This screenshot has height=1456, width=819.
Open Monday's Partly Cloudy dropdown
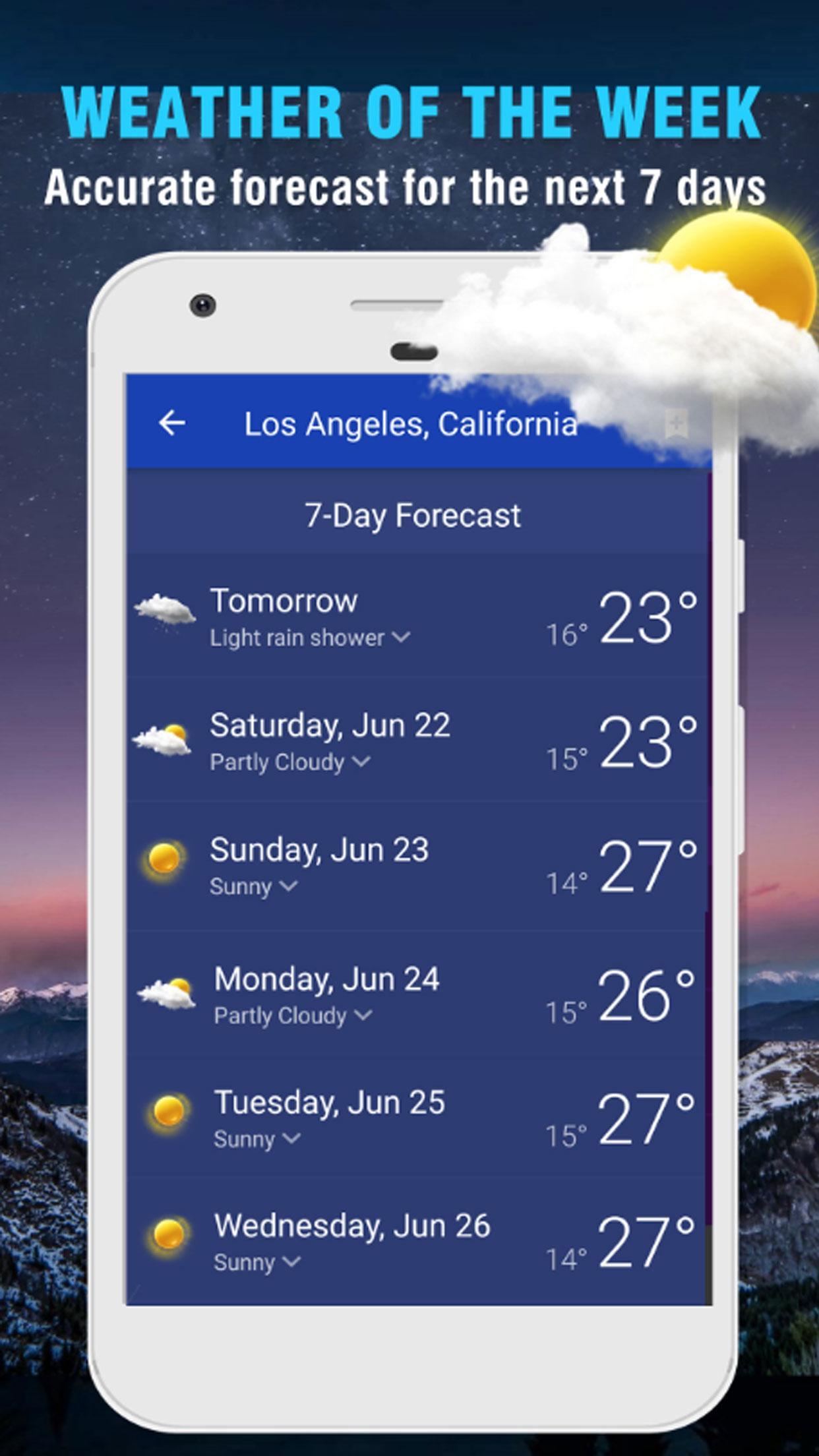point(290,1016)
